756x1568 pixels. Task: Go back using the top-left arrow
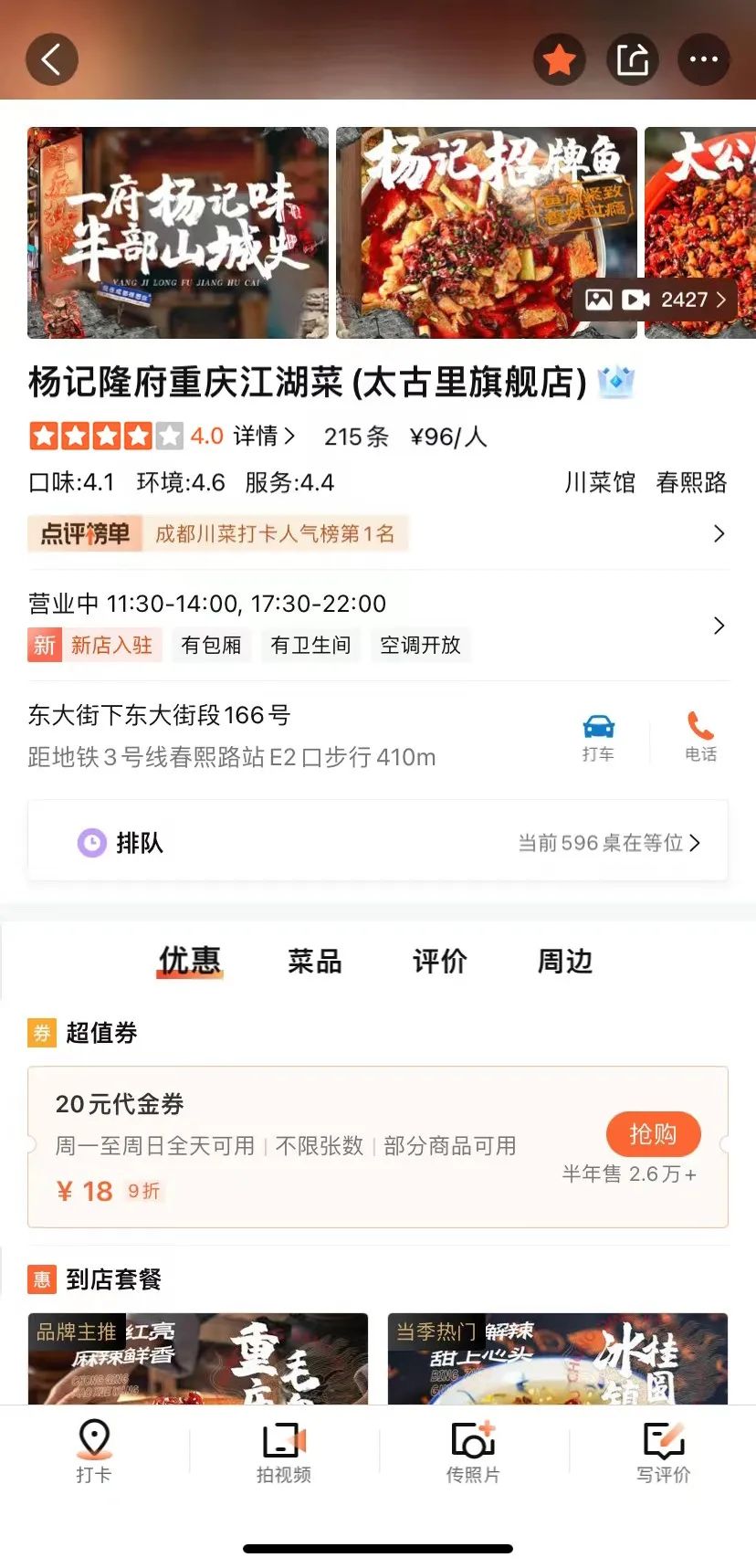[52, 59]
